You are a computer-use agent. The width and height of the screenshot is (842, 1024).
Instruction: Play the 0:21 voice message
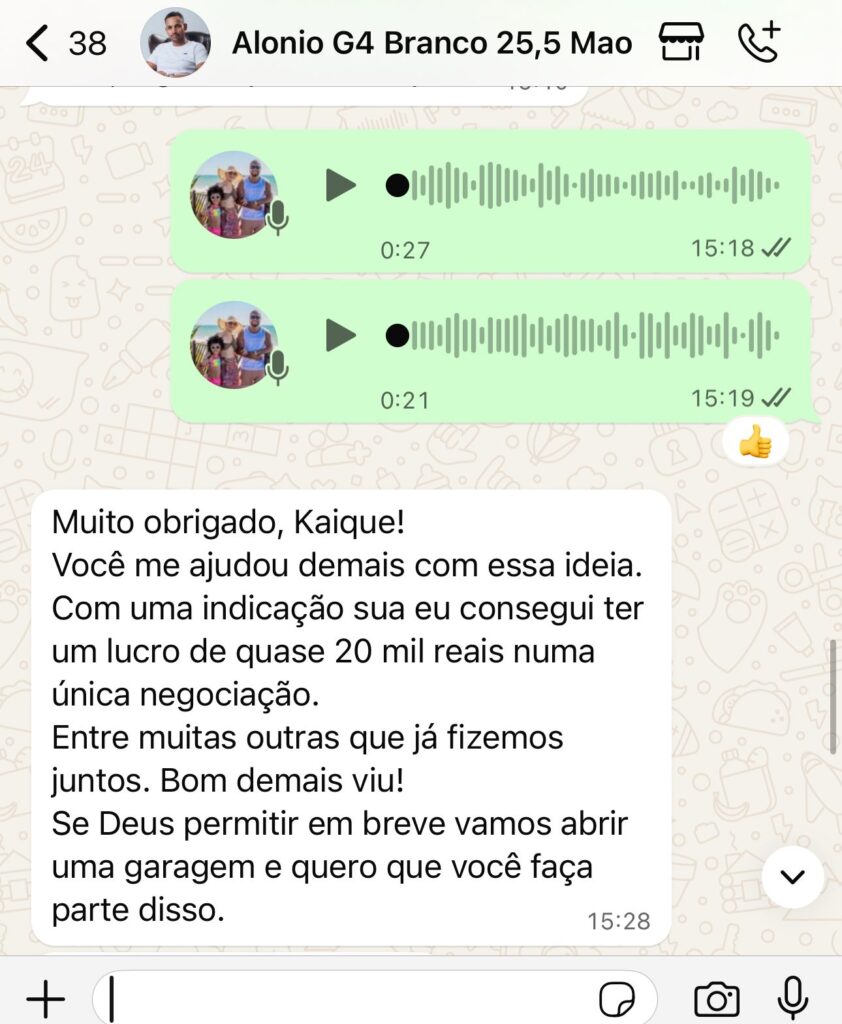coord(341,335)
